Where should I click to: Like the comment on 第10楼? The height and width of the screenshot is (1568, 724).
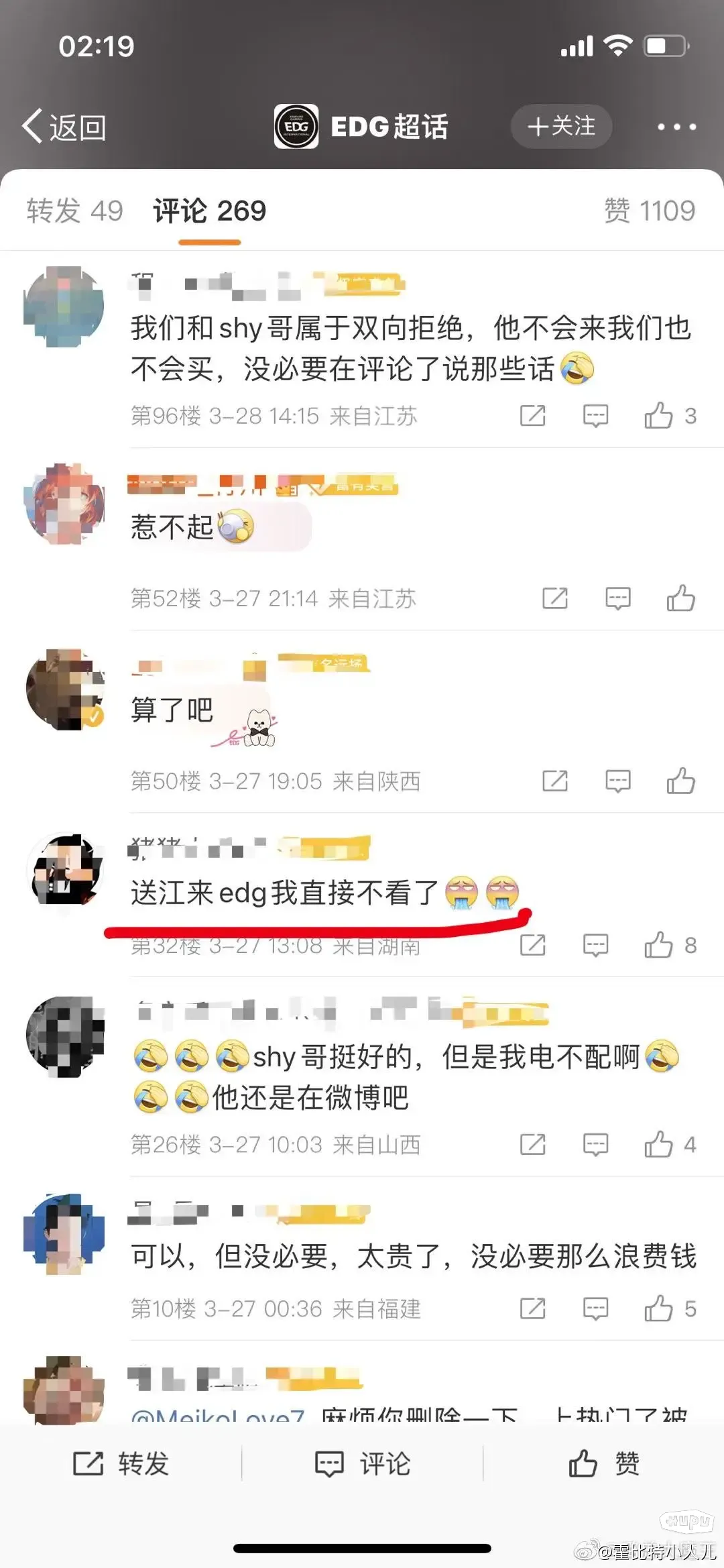click(658, 1308)
